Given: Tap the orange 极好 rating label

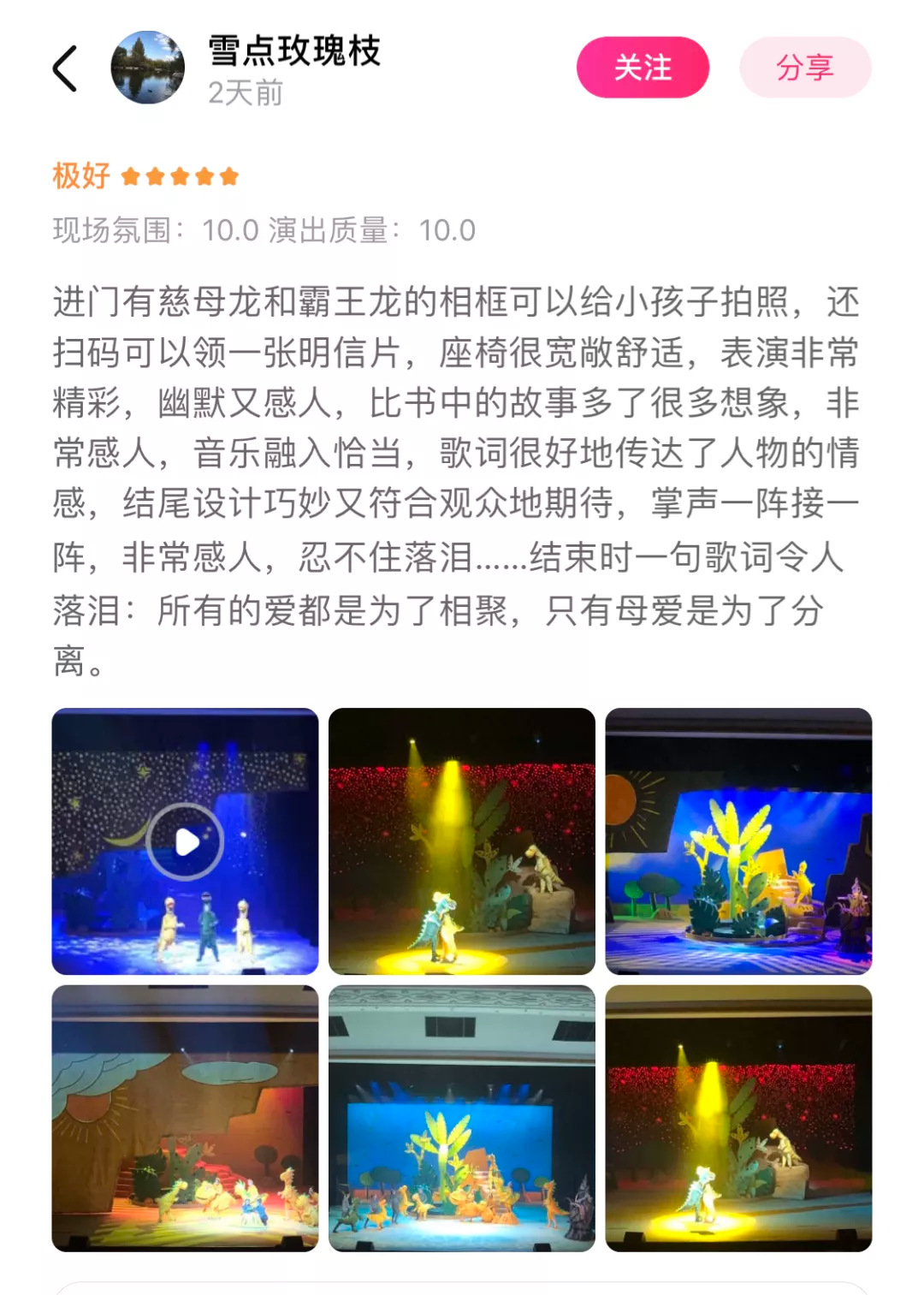Looking at the screenshot, I should coord(81,177).
